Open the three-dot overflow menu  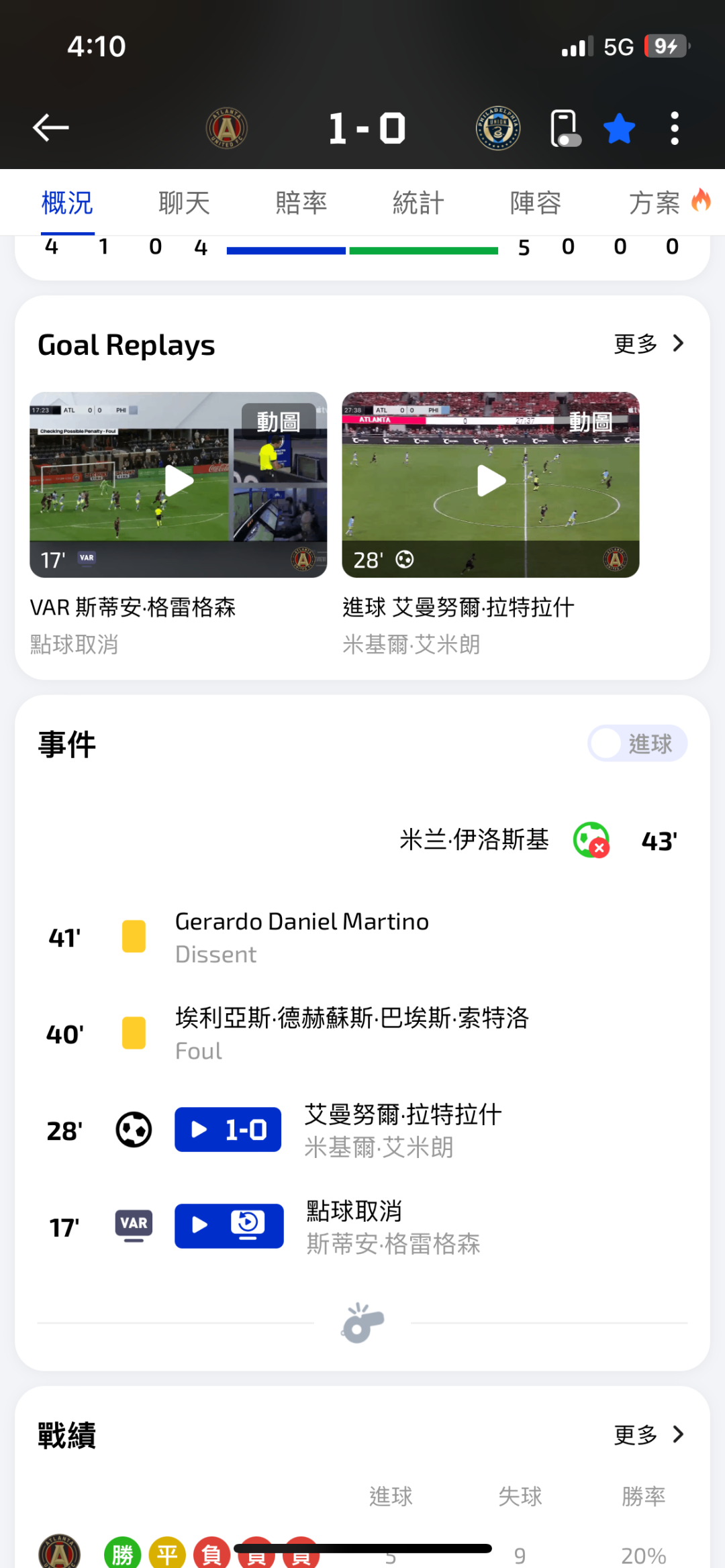pos(675,127)
